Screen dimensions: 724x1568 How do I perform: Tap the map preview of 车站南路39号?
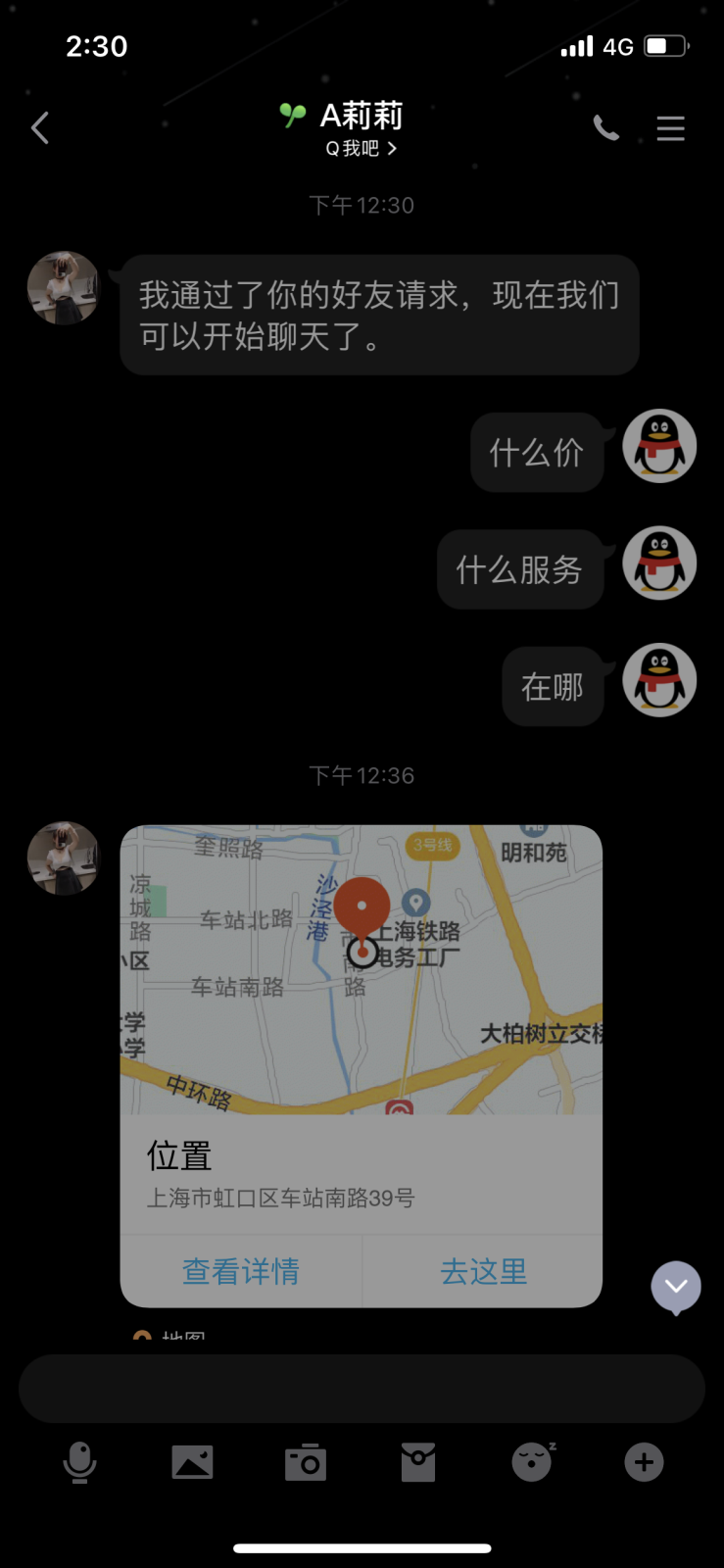tap(362, 970)
